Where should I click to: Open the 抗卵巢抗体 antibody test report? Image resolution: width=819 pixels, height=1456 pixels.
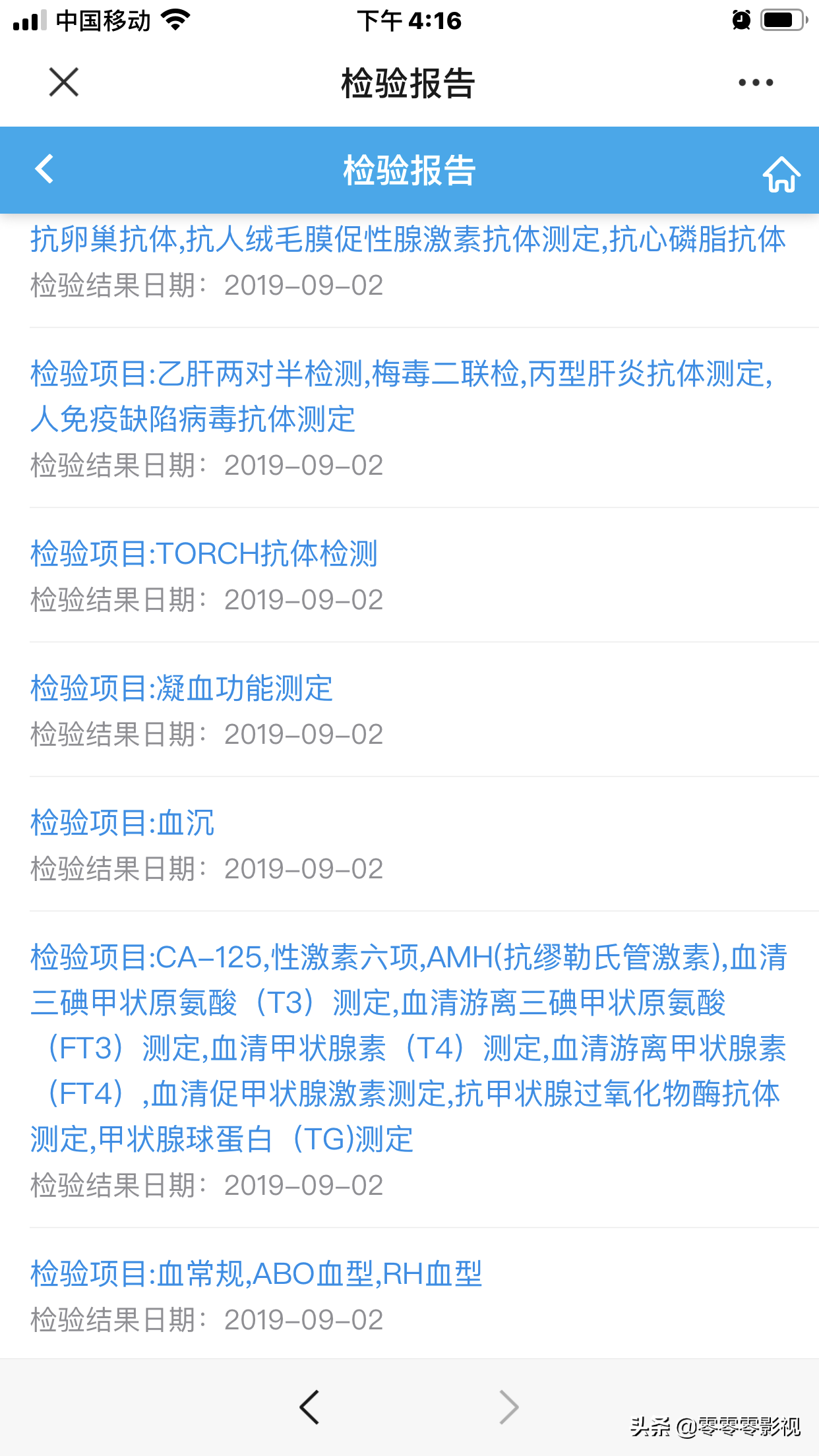point(408,240)
